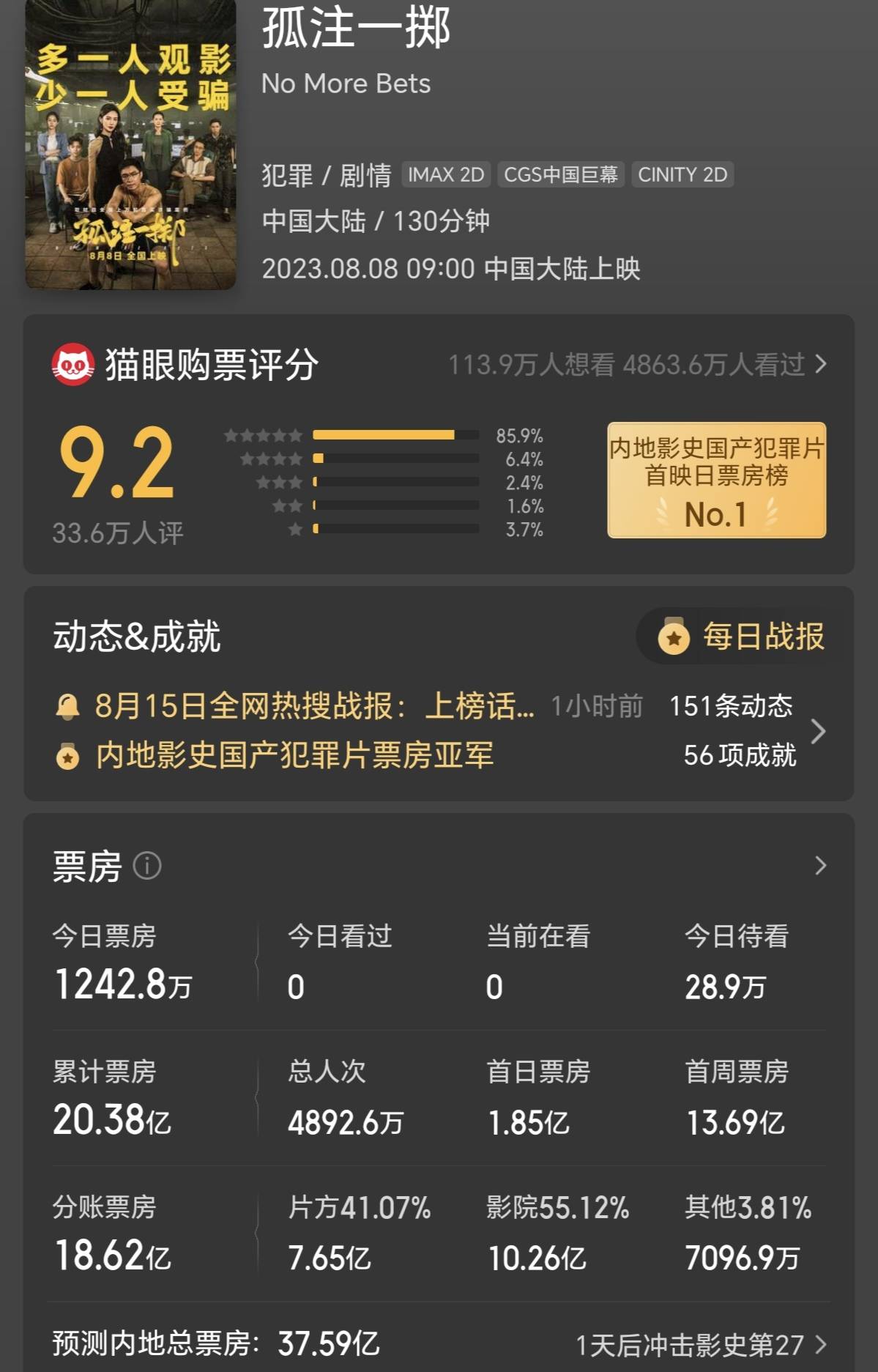The height and width of the screenshot is (1372, 878).
Task: Tap the 每日战报 button
Action: point(743,636)
